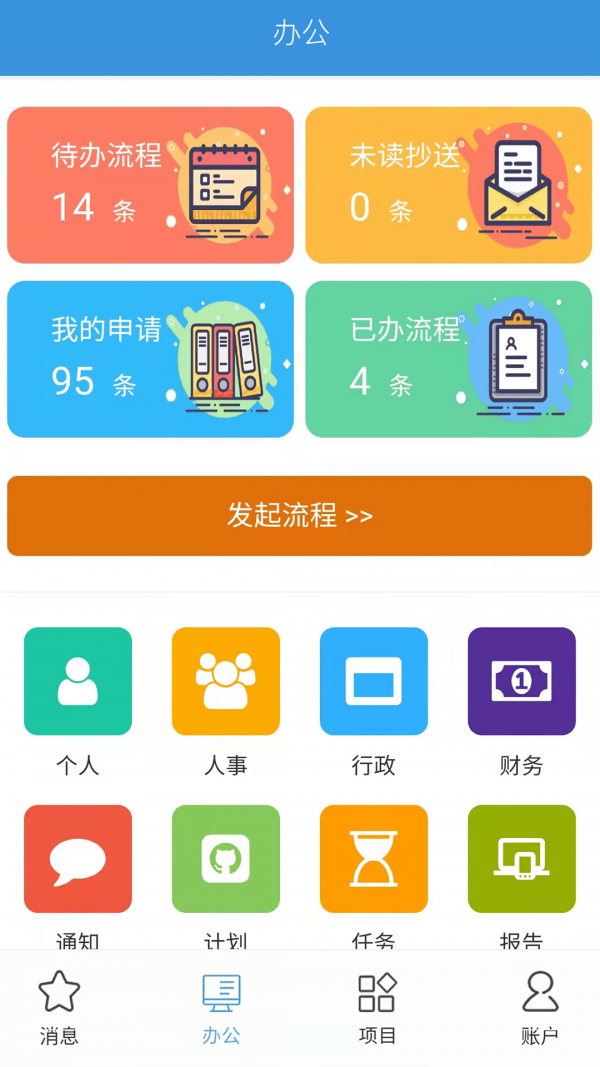Open the 个人 module
The width and height of the screenshot is (600, 1067).
tap(78, 682)
